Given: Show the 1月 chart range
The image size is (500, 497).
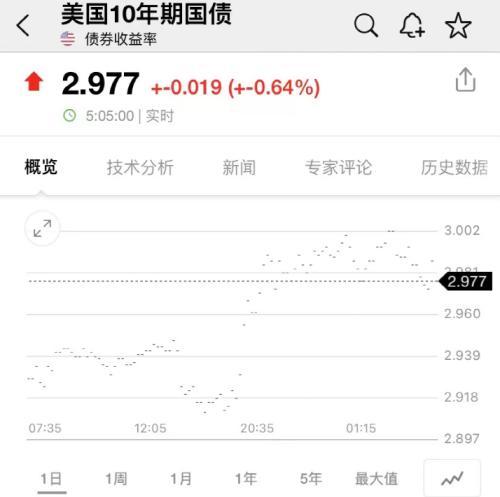Looking at the screenshot, I should [x=181, y=479].
